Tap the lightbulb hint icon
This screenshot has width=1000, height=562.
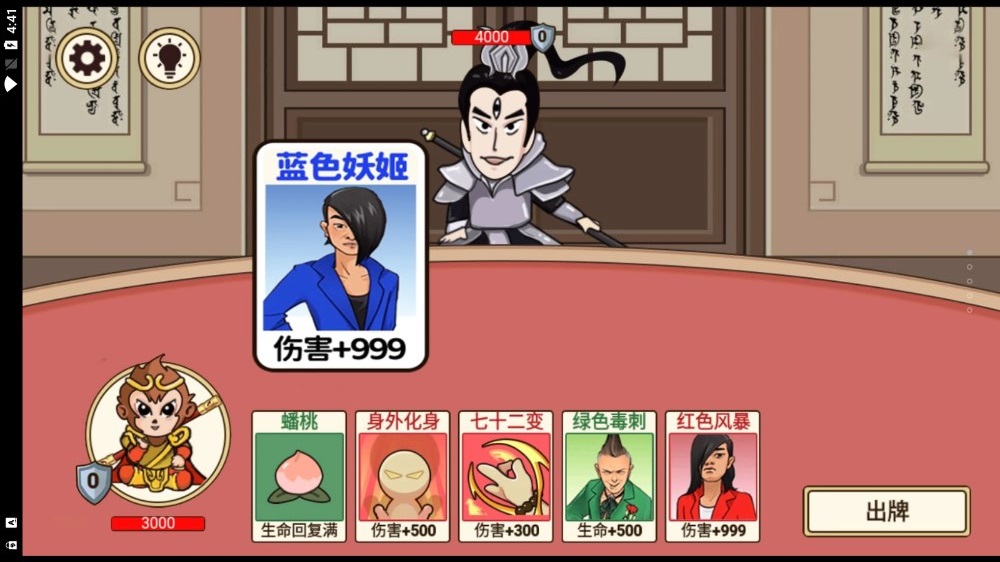tap(169, 59)
